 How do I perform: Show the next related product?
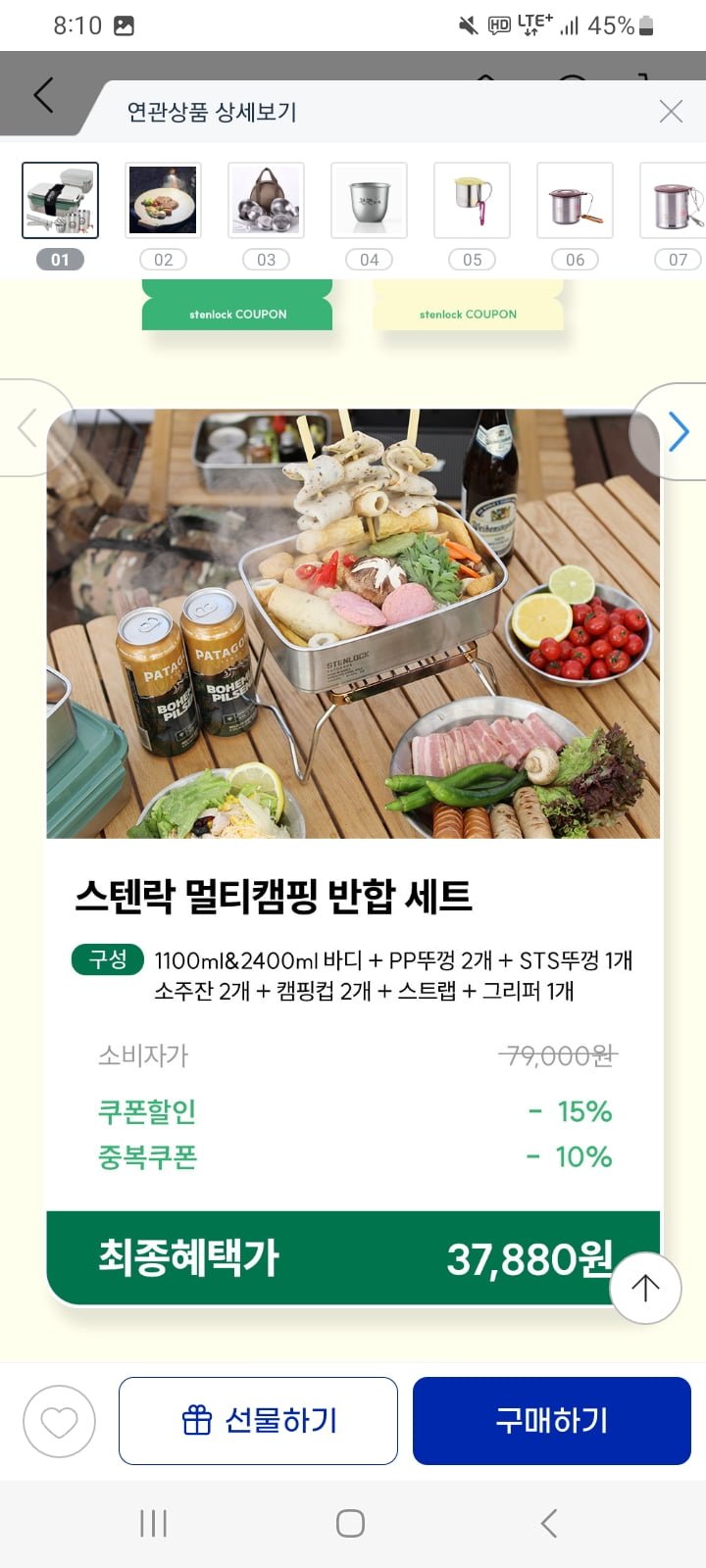click(x=678, y=431)
